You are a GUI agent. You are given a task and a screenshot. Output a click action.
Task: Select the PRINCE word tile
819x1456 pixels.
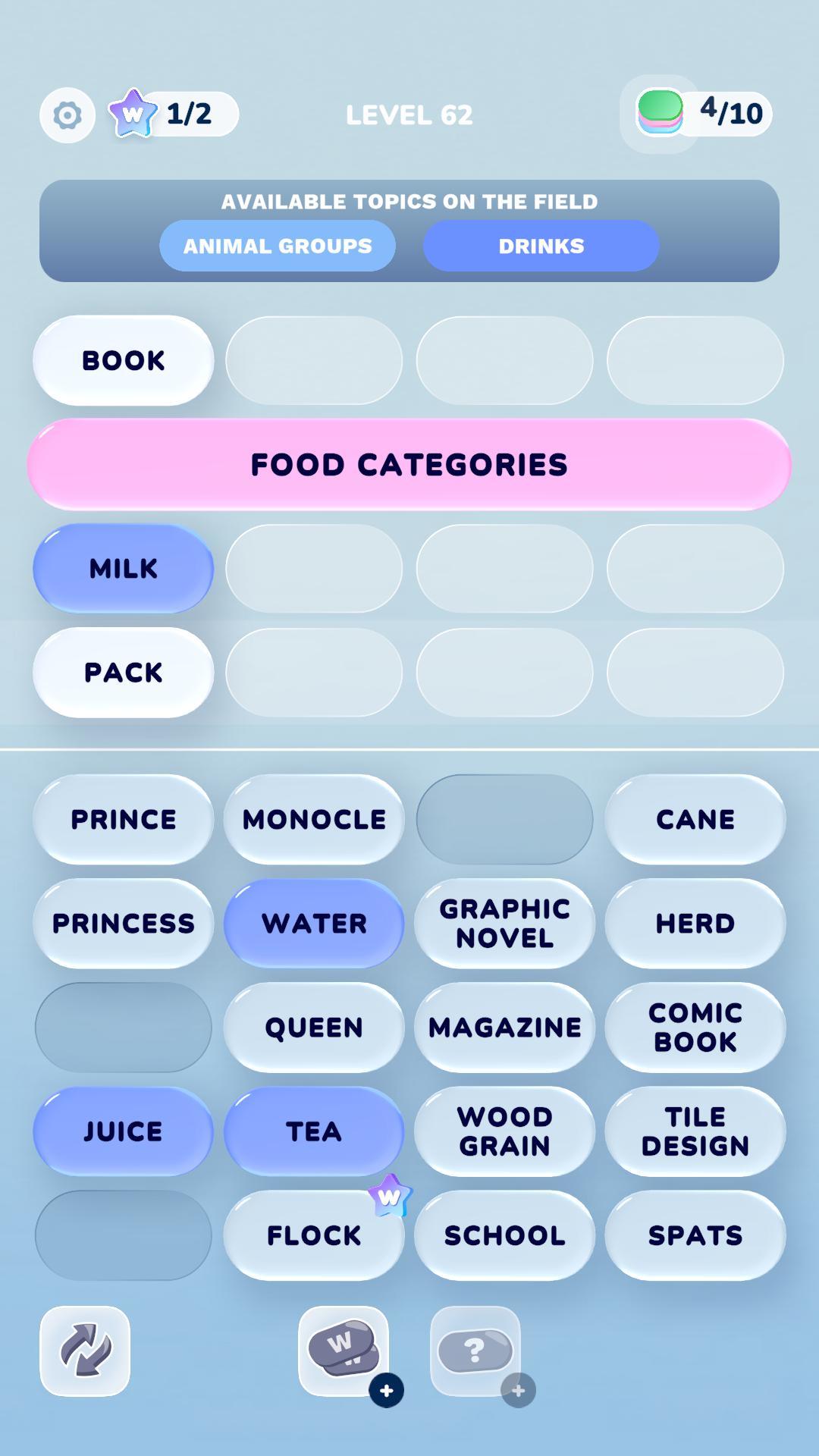[x=124, y=819]
